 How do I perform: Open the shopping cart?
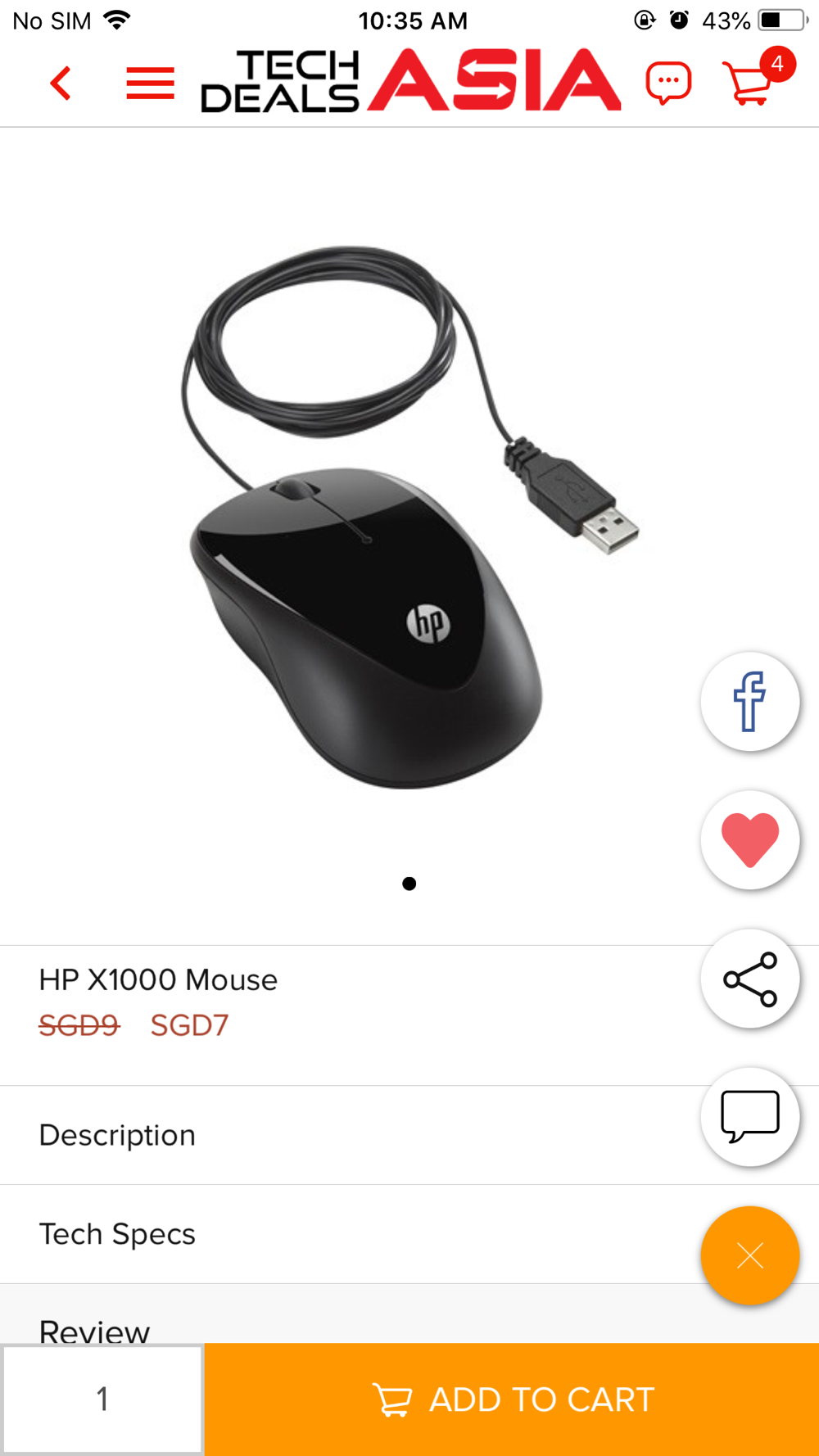point(749,83)
